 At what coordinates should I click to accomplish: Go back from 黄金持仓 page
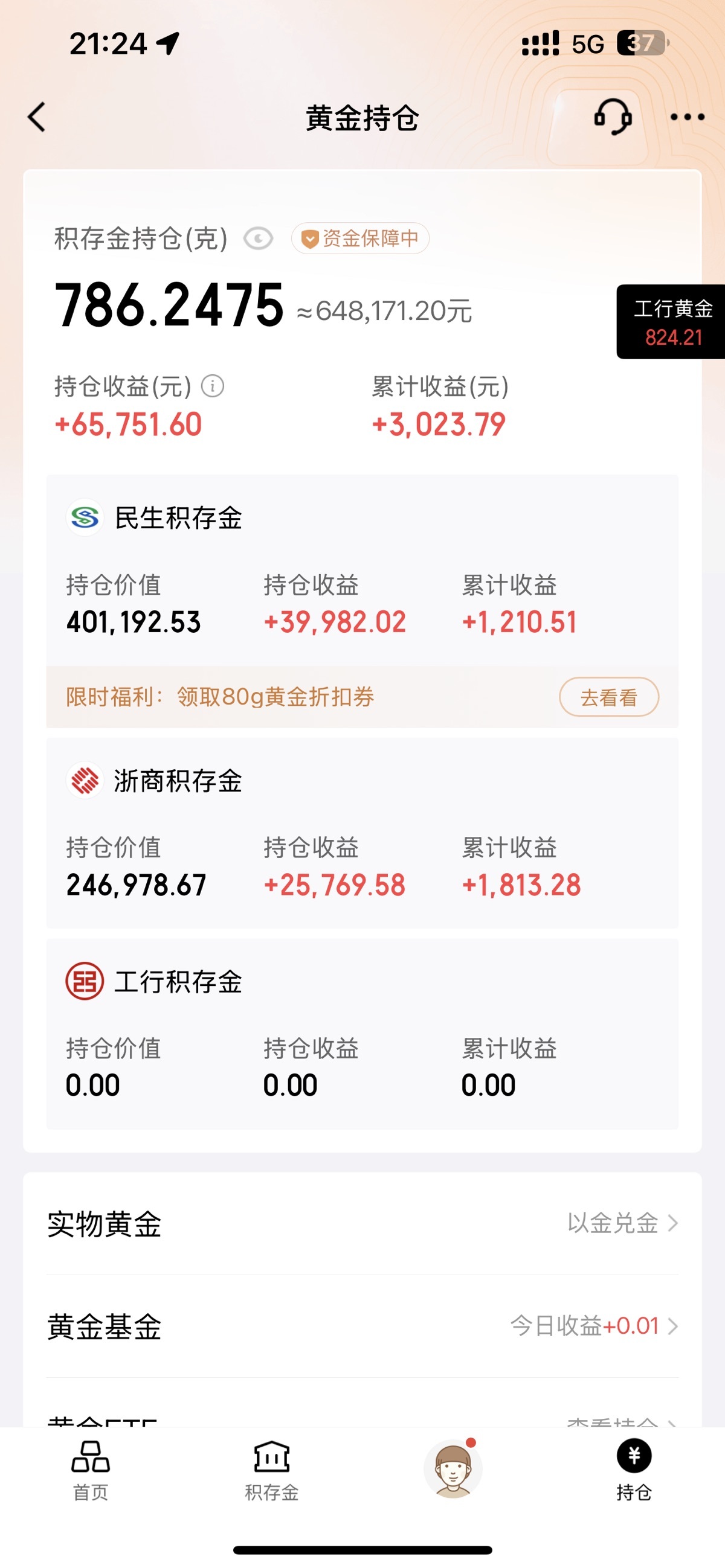click(x=37, y=117)
